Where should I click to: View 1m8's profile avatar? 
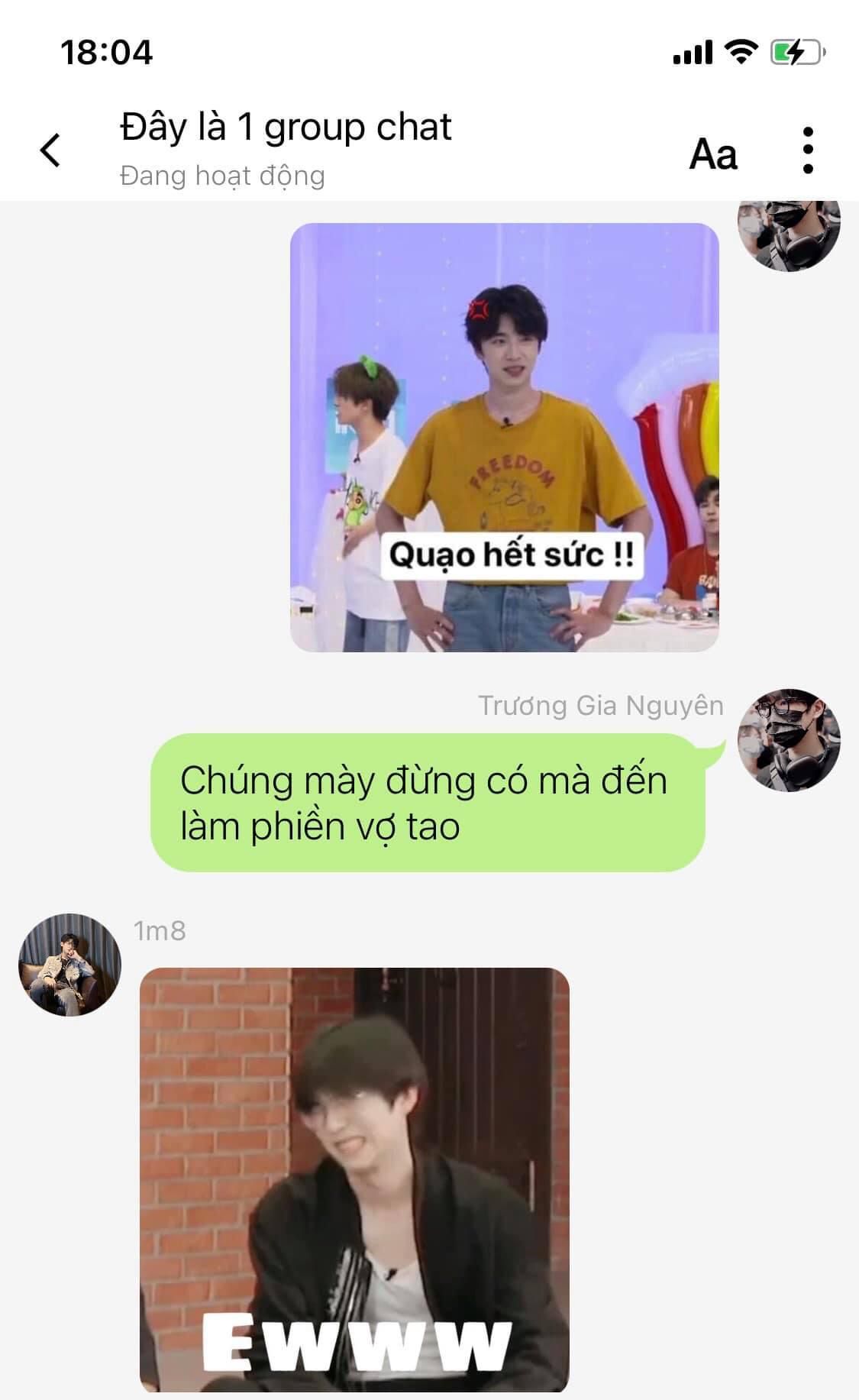pyautogui.click(x=69, y=965)
